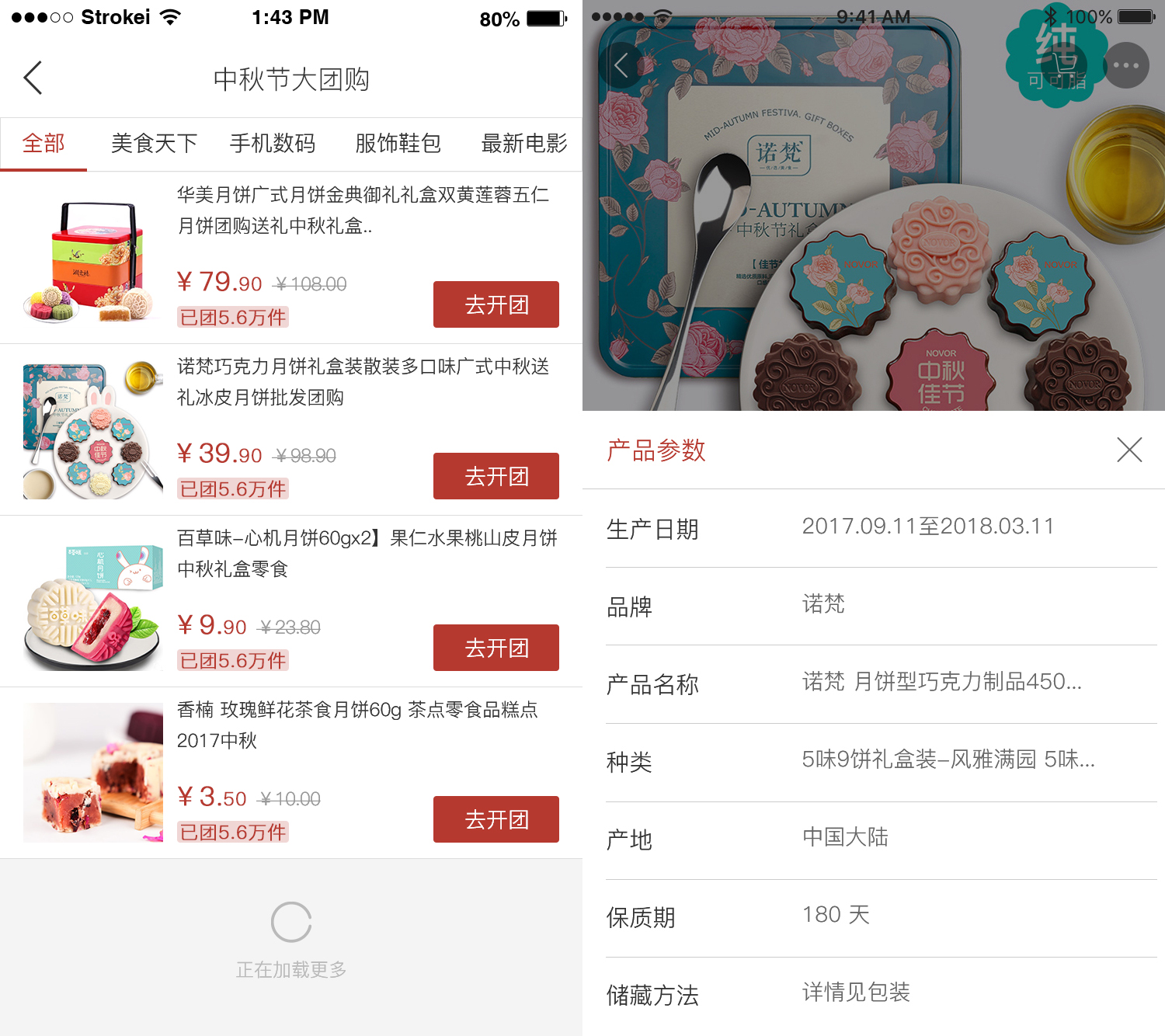Image resolution: width=1165 pixels, height=1036 pixels.
Task: Start group buy for 香楠 玫瑰鲜花茶食月饼
Action: 496,819
